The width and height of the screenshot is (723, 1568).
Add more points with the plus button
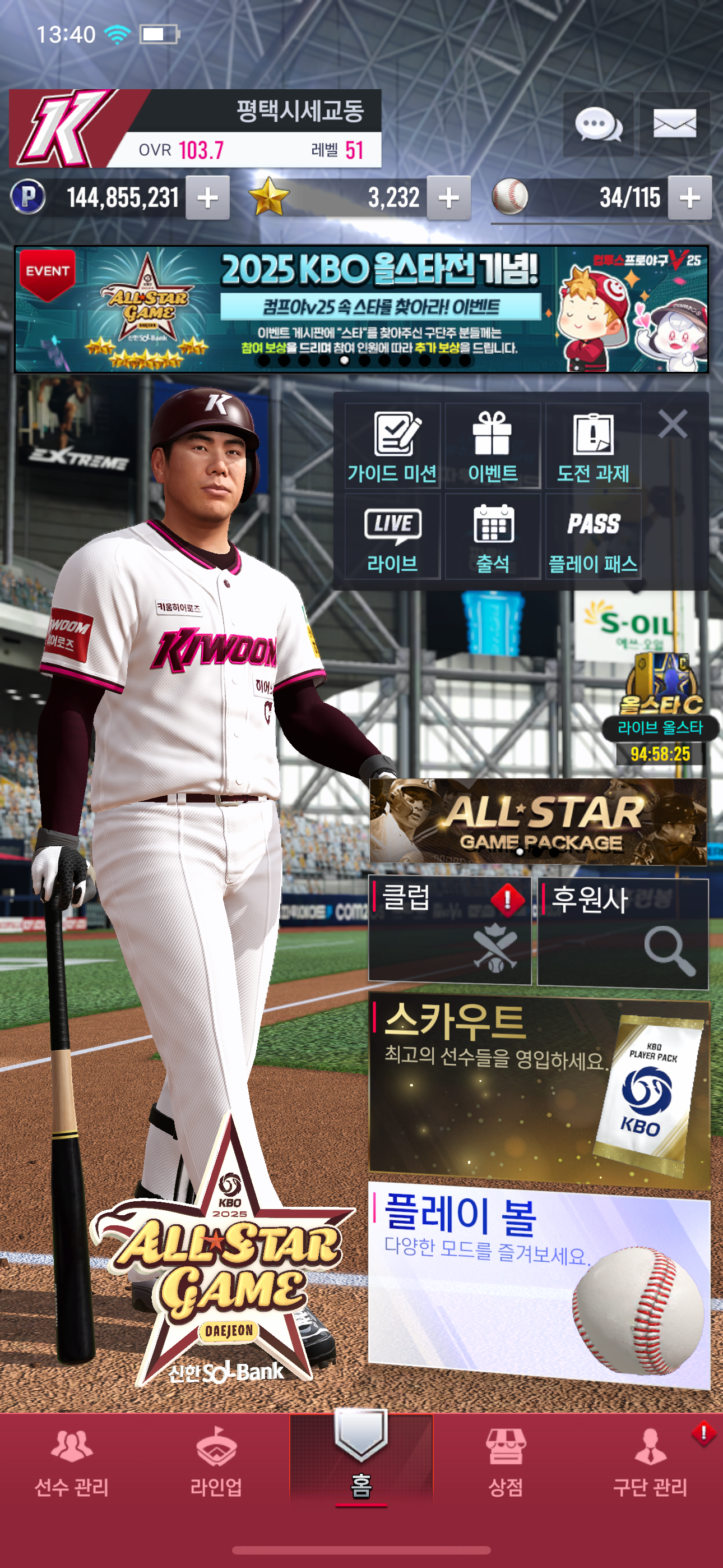click(x=207, y=198)
